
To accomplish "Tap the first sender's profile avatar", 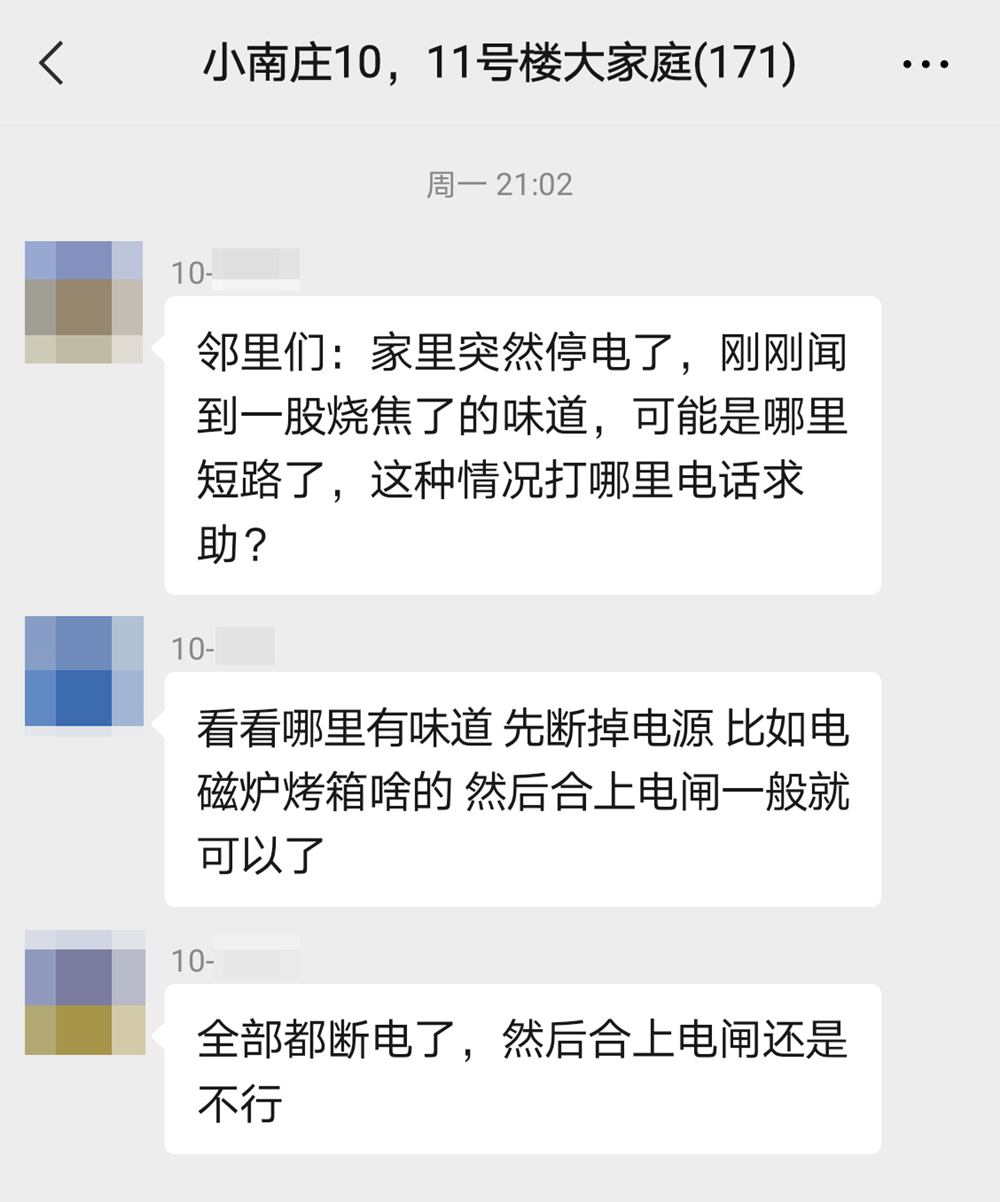I will 85,300.
